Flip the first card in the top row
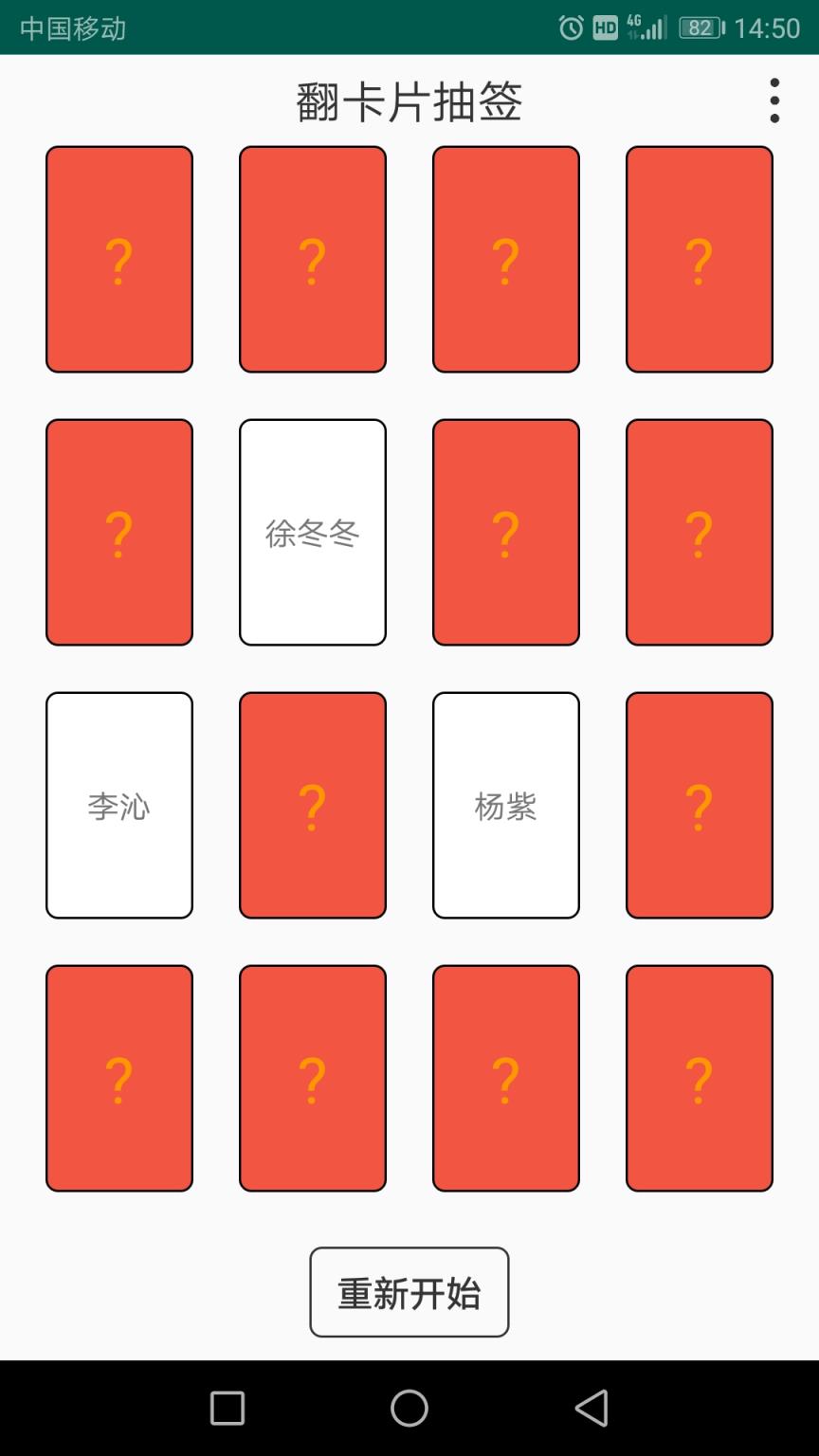This screenshot has width=819, height=1456. coord(118,259)
